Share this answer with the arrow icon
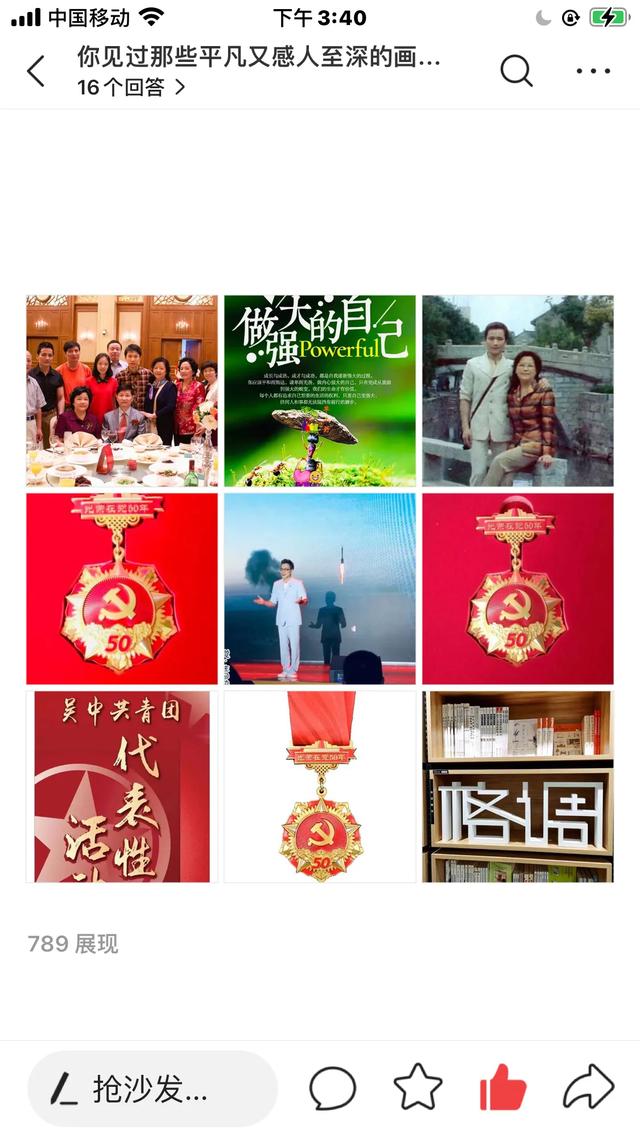 pos(588,1088)
